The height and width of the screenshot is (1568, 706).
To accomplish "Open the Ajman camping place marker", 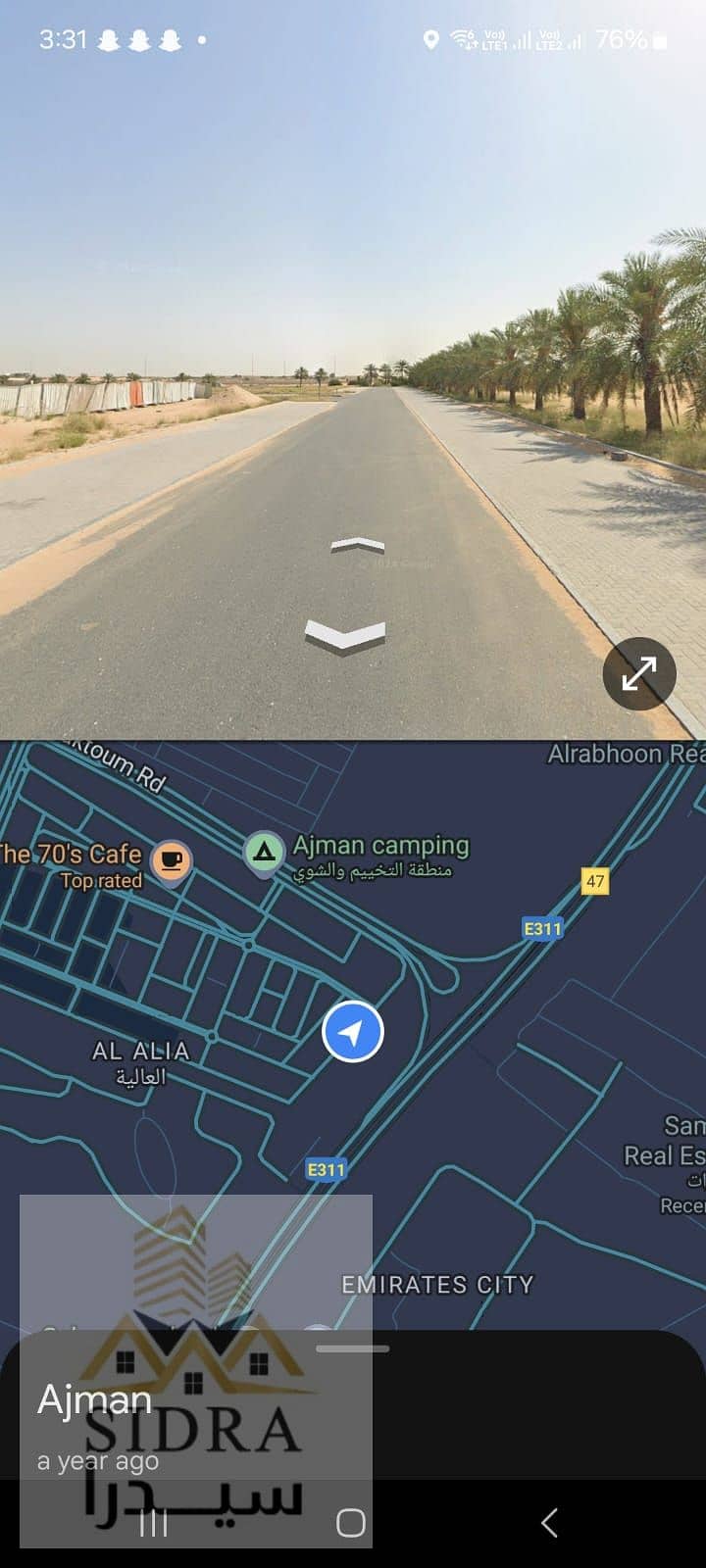I will [264, 853].
